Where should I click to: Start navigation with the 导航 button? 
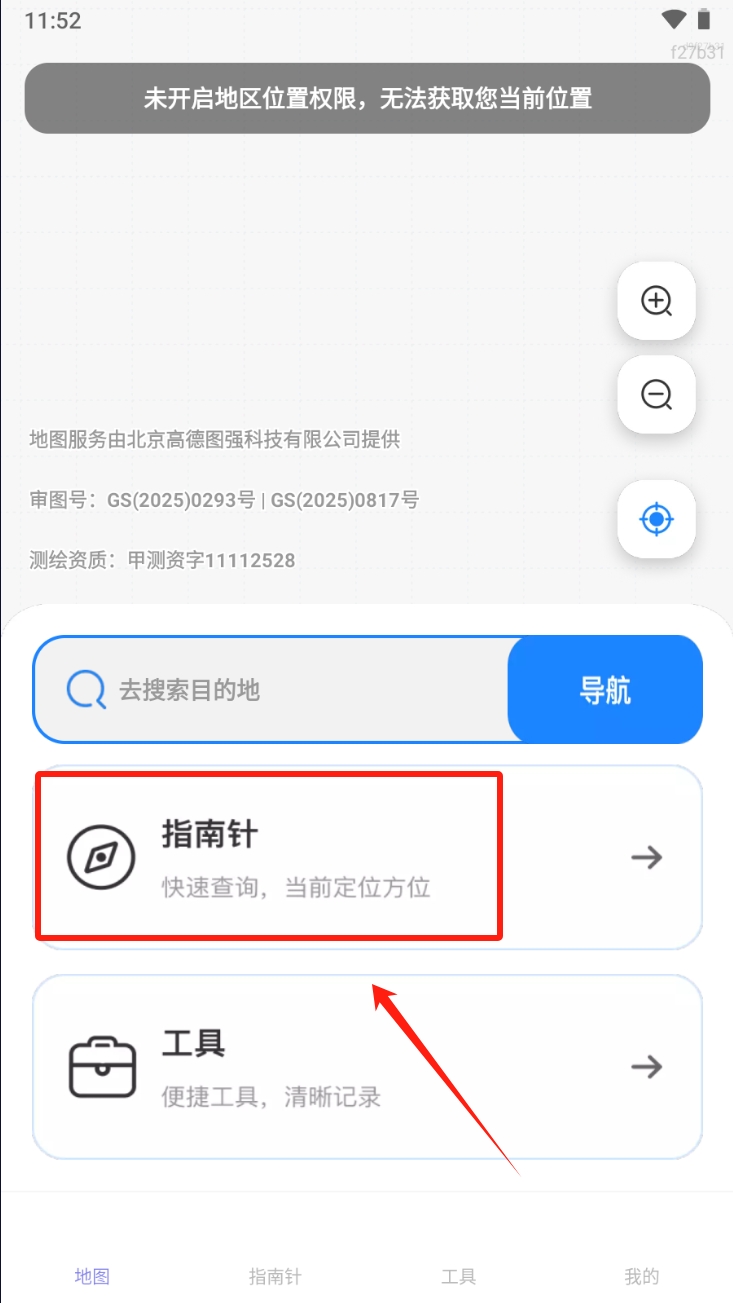(x=605, y=689)
